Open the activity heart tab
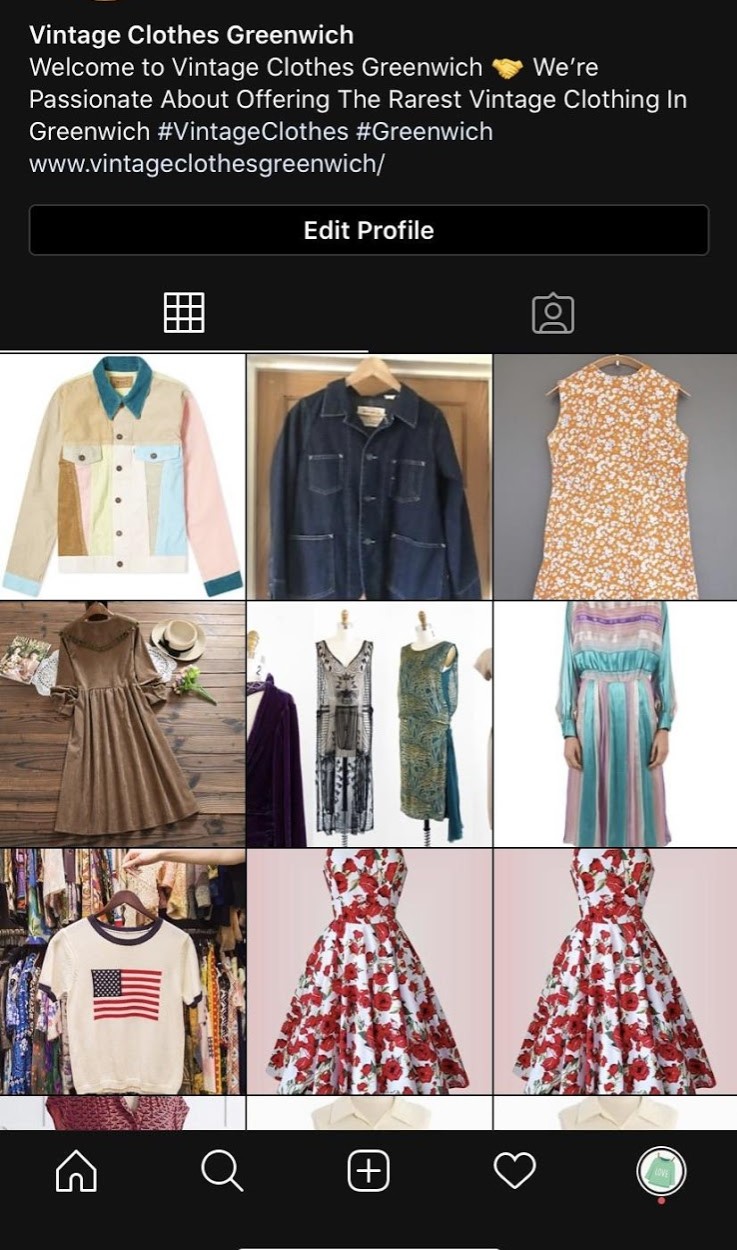This screenshot has height=1250, width=737. pyautogui.click(x=515, y=1170)
